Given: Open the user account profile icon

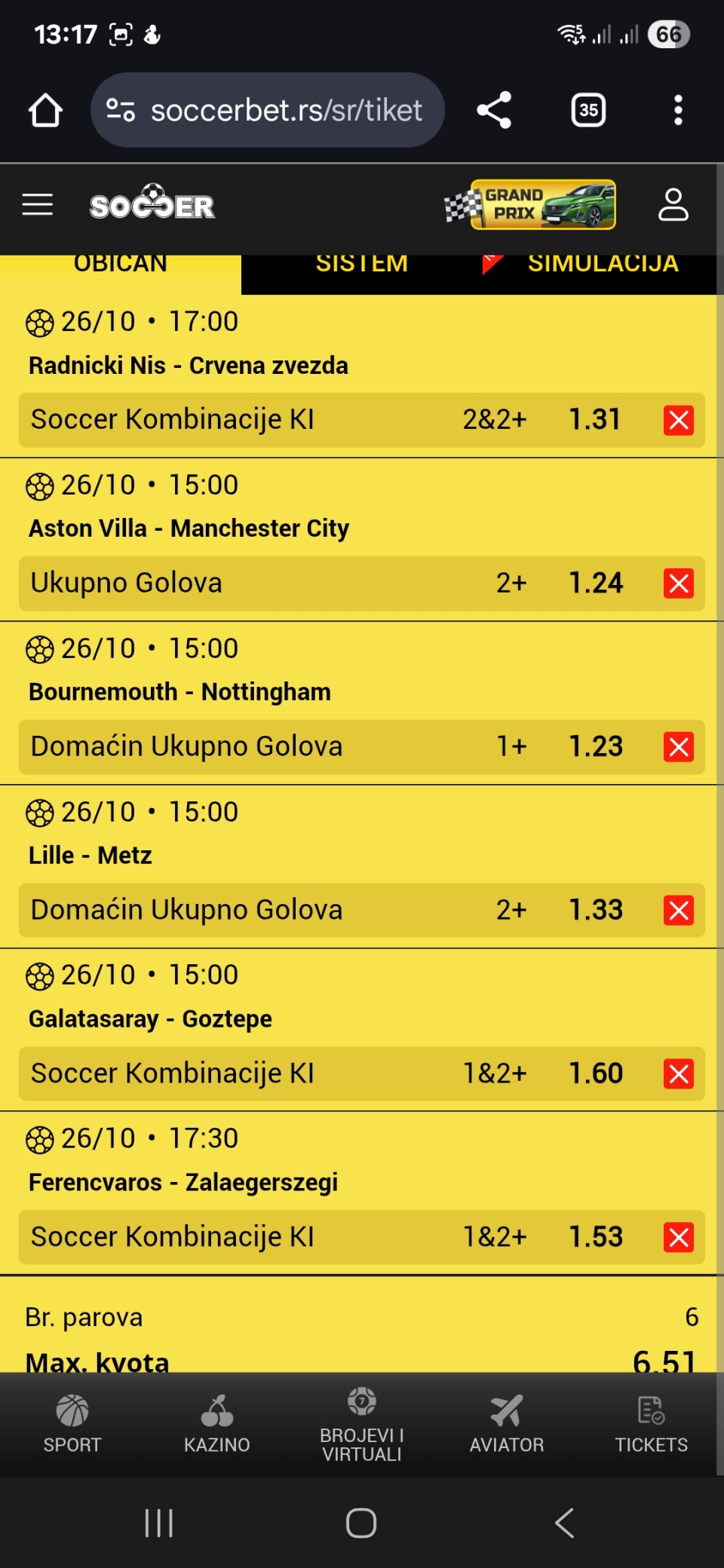Looking at the screenshot, I should point(673,204).
